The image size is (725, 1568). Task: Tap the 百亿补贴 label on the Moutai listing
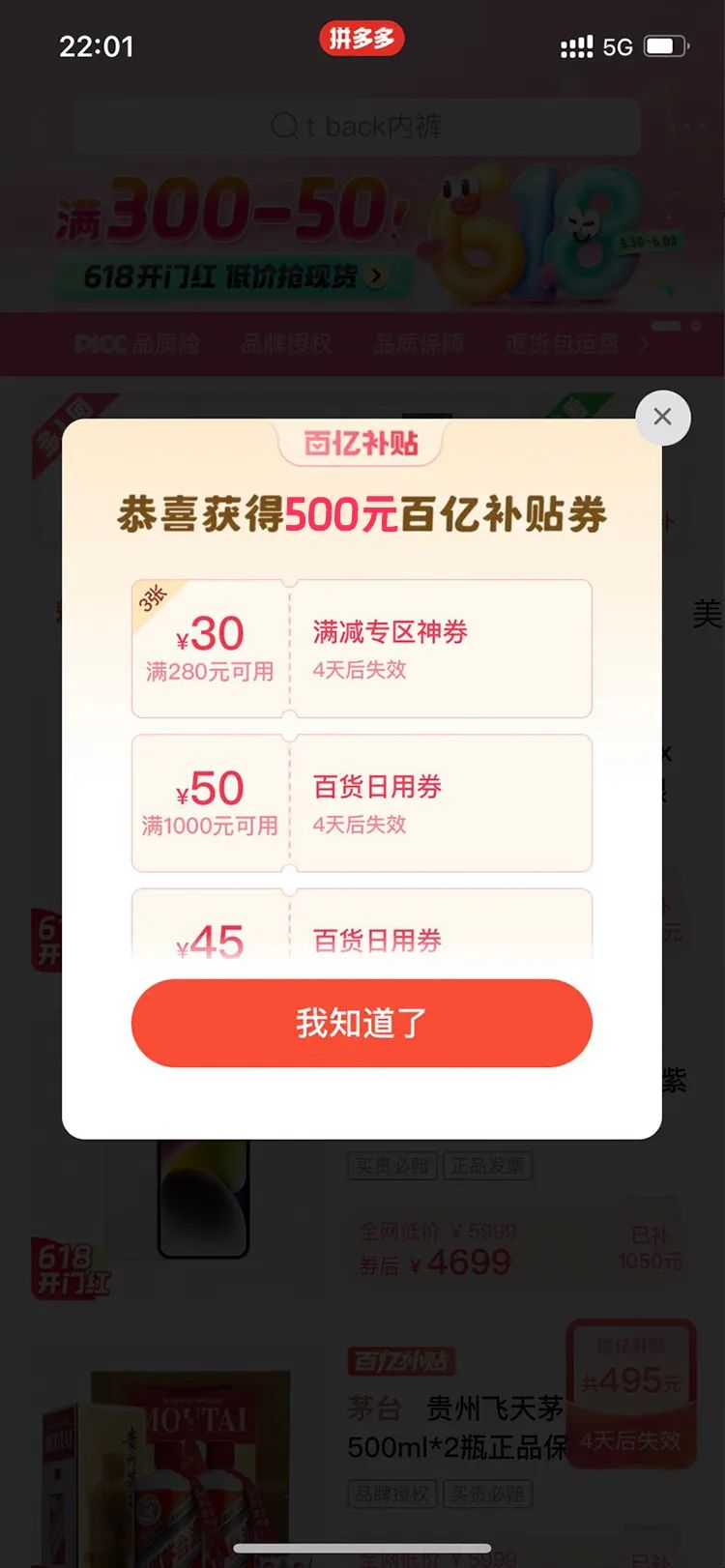(x=402, y=1359)
